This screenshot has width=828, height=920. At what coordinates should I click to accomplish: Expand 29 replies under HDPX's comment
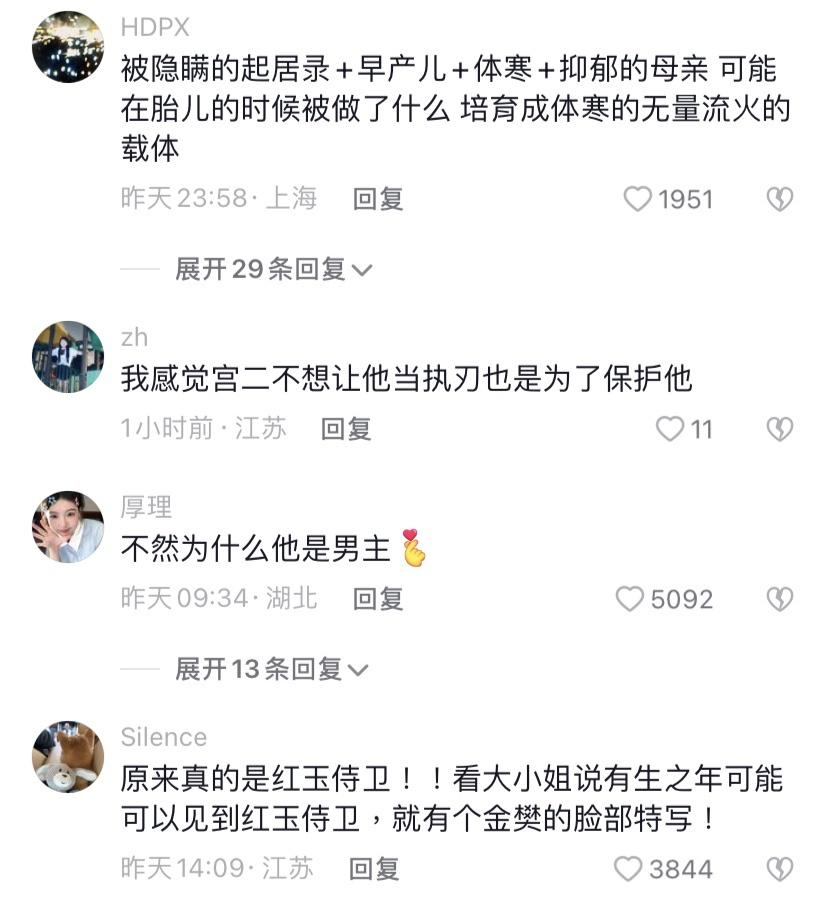(272, 269)
